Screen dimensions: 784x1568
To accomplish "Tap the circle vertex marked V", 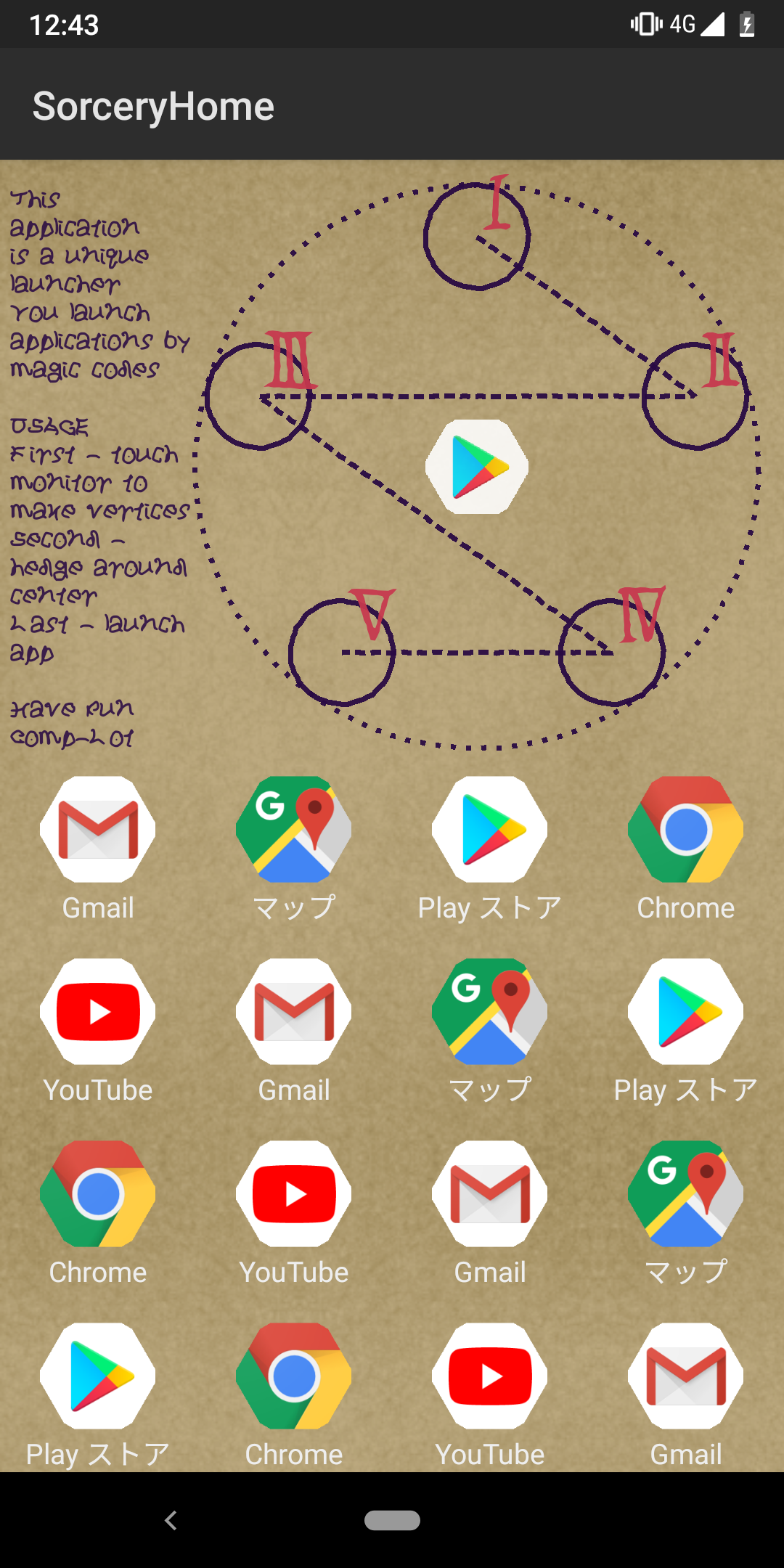I will [x=342, y=653].
